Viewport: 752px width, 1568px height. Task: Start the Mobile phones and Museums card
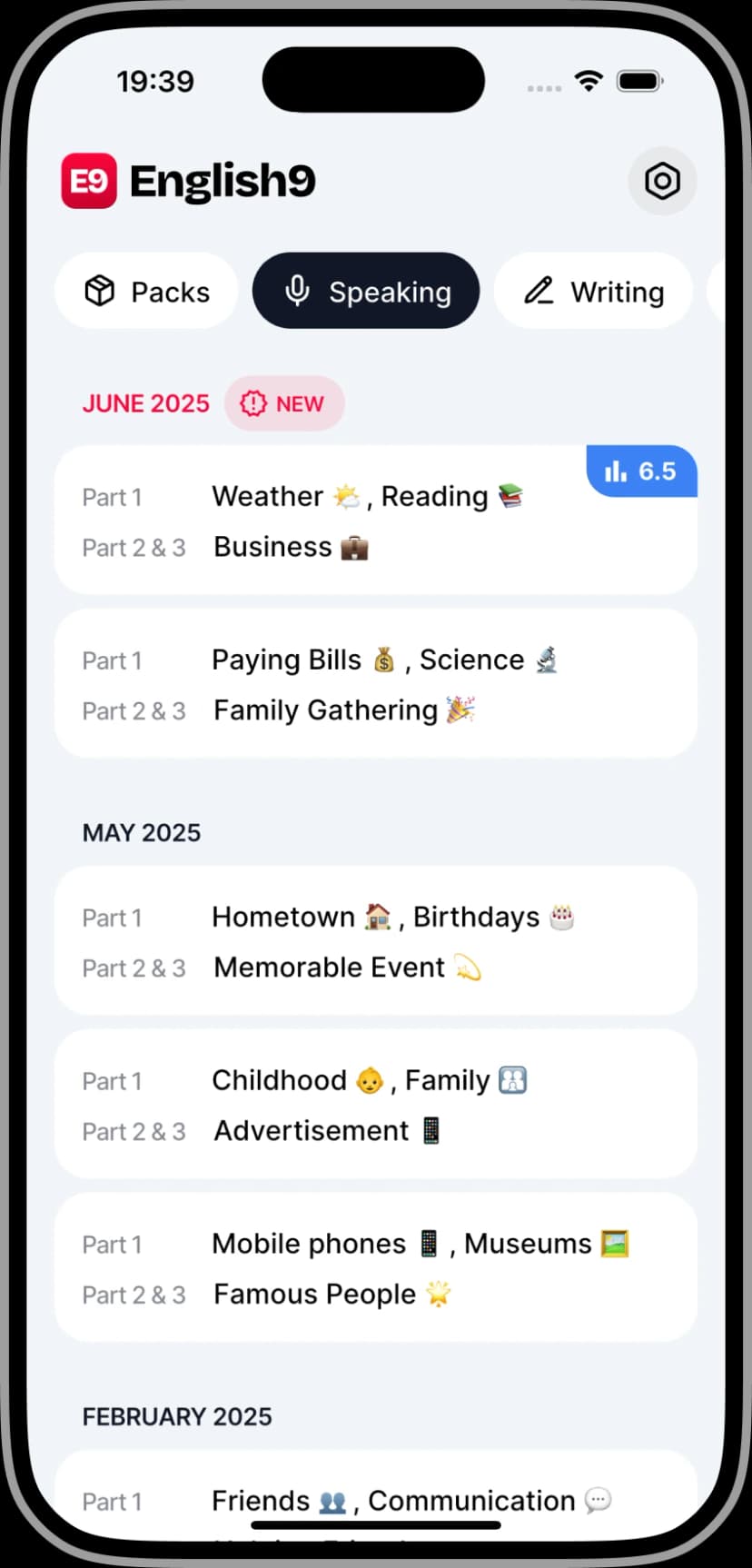375,1268
